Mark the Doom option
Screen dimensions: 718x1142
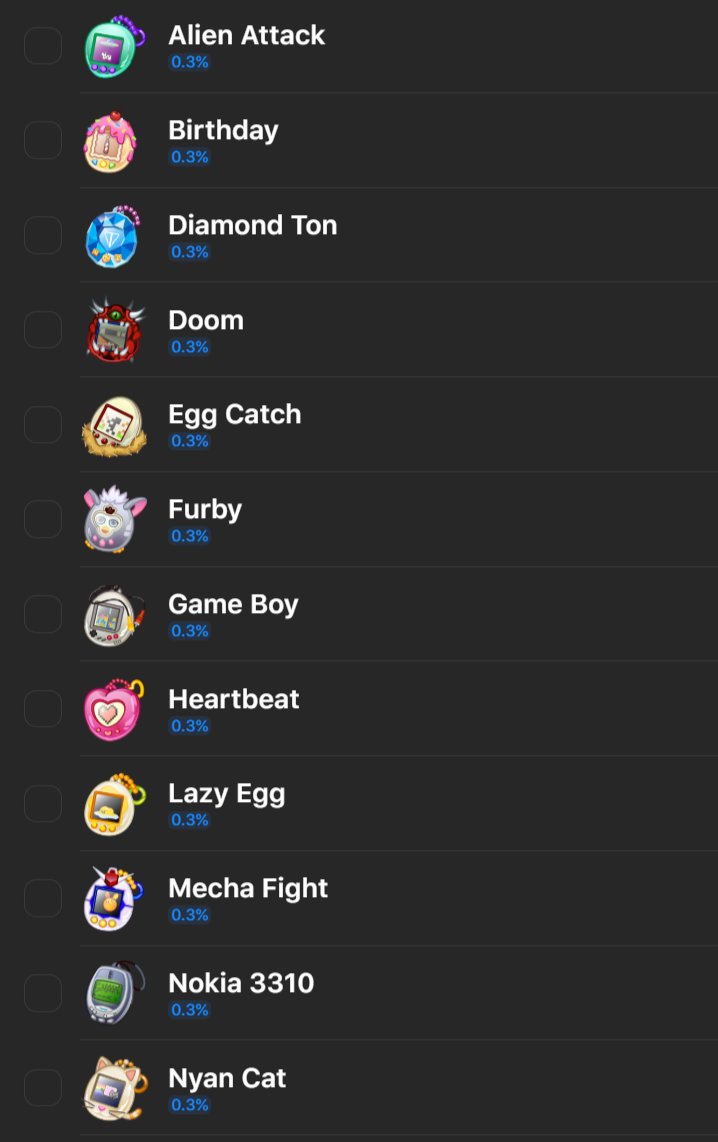point(42,329)
